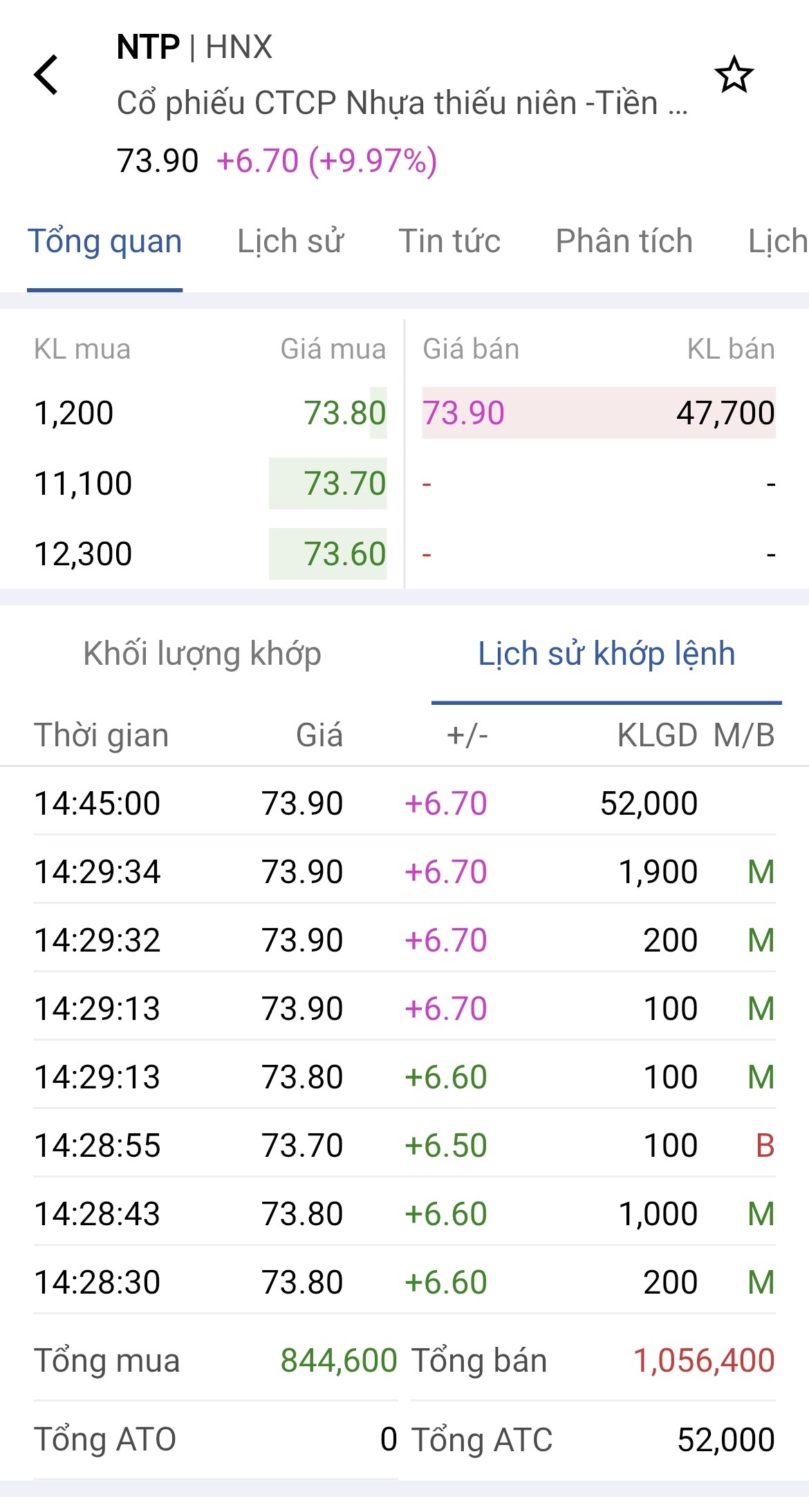Select the Lịch sử khớp lệnh tab

coord(606,654)
